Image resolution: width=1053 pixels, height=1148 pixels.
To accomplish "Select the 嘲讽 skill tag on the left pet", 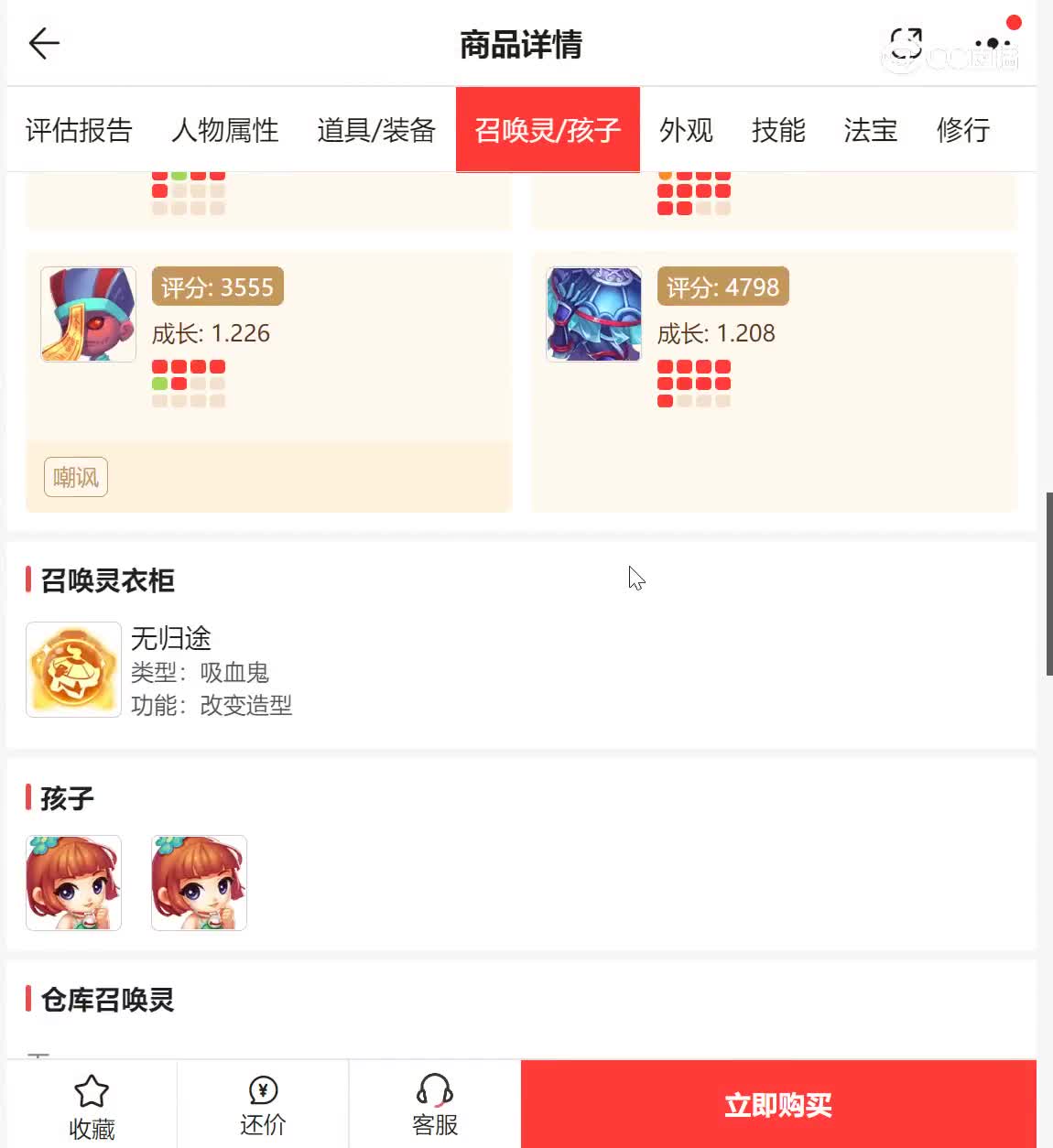I will [x=75, y=477].
